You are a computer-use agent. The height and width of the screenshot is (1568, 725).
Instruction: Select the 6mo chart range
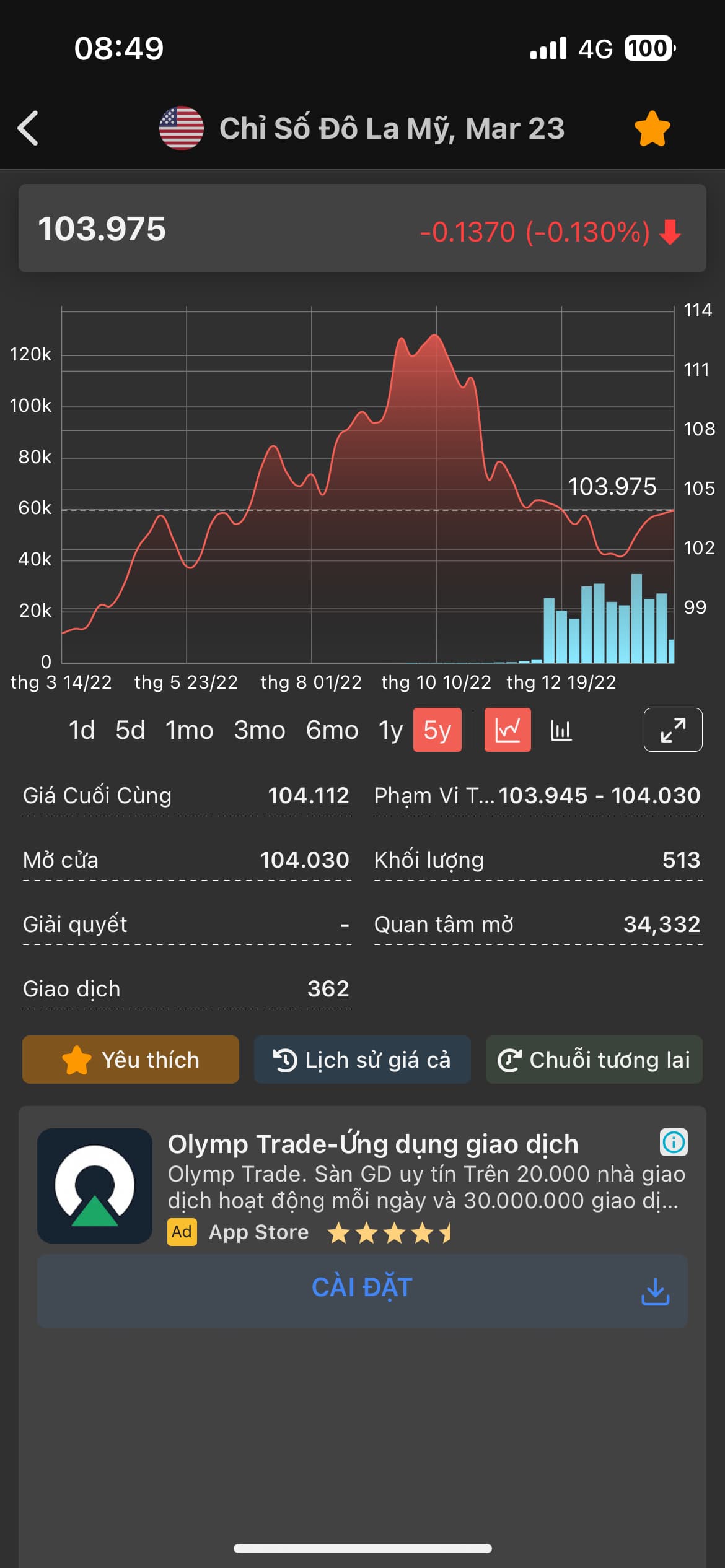[332, 730]
